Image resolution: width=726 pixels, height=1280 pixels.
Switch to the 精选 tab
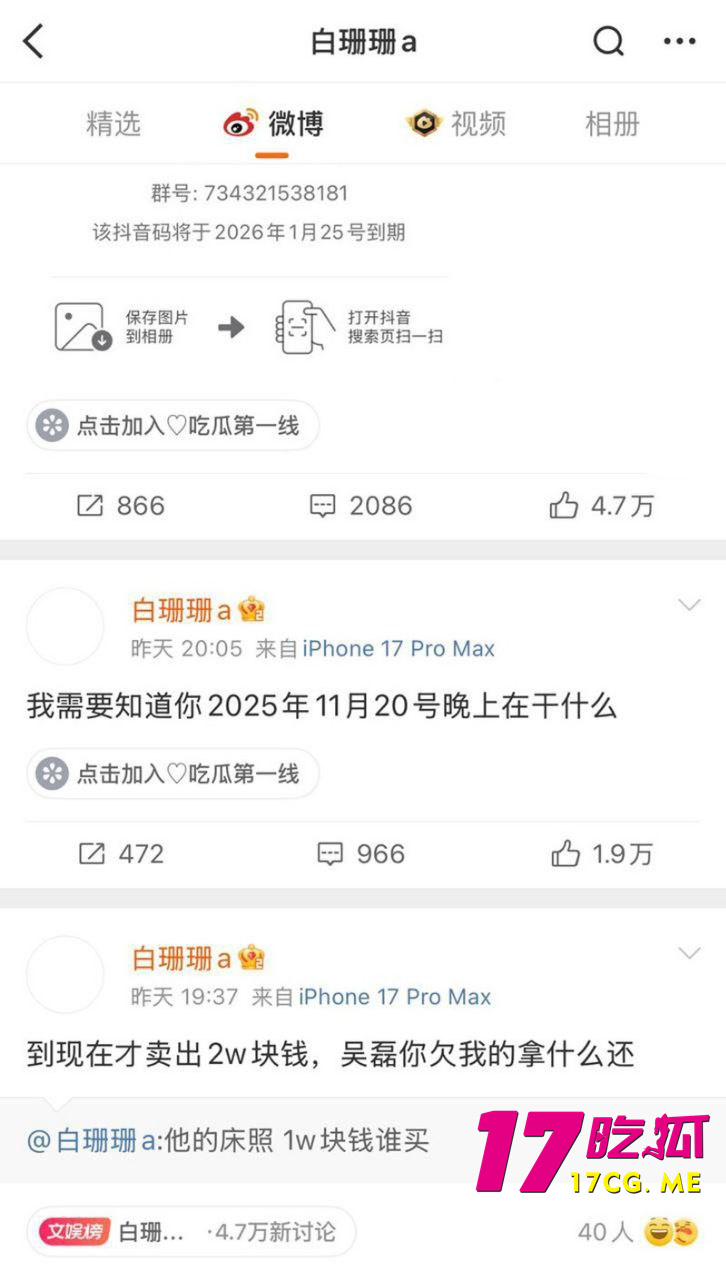(x=113, y=124)
